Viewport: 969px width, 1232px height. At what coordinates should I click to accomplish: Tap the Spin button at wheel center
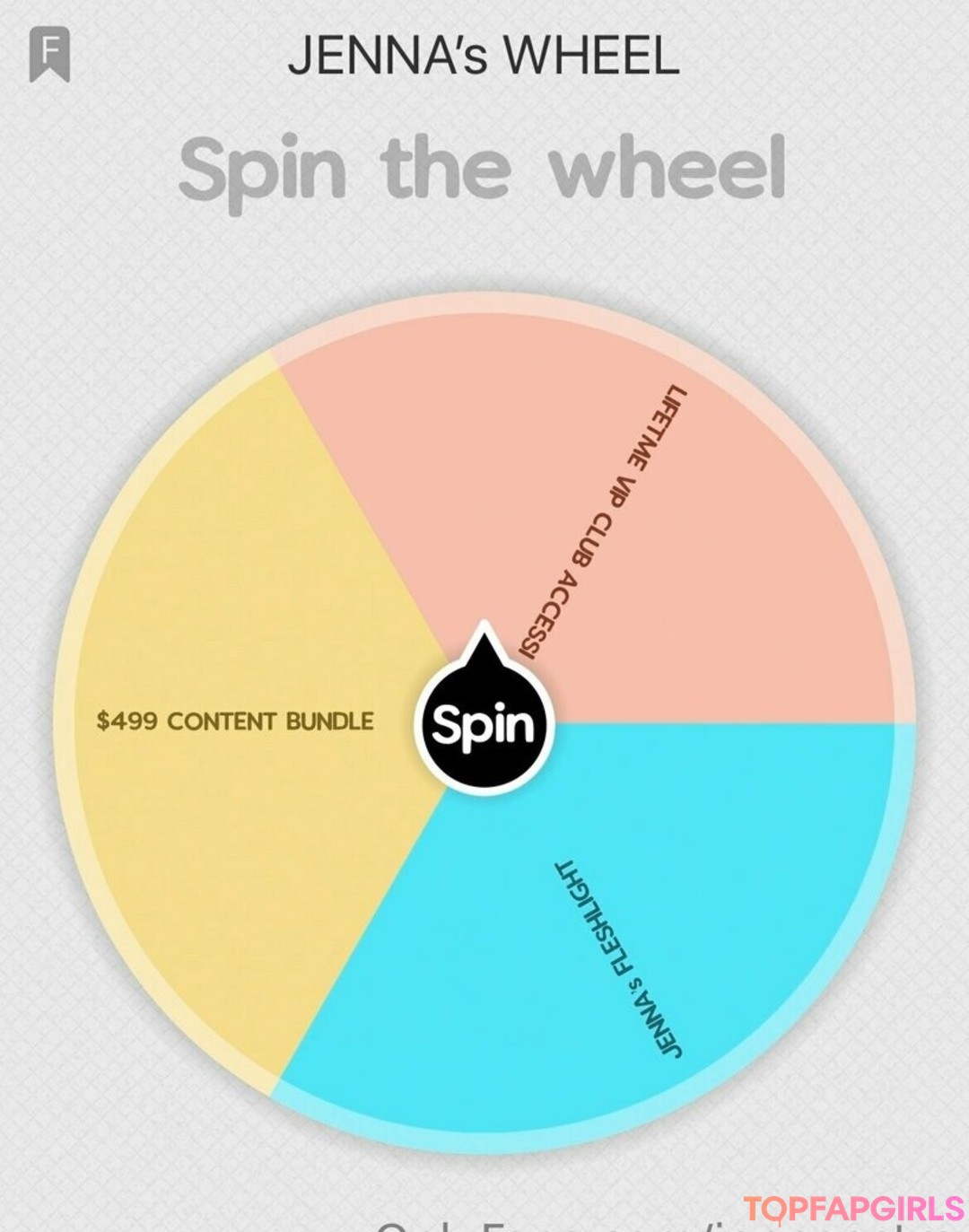pyautogui.click(x=484, y=725)
